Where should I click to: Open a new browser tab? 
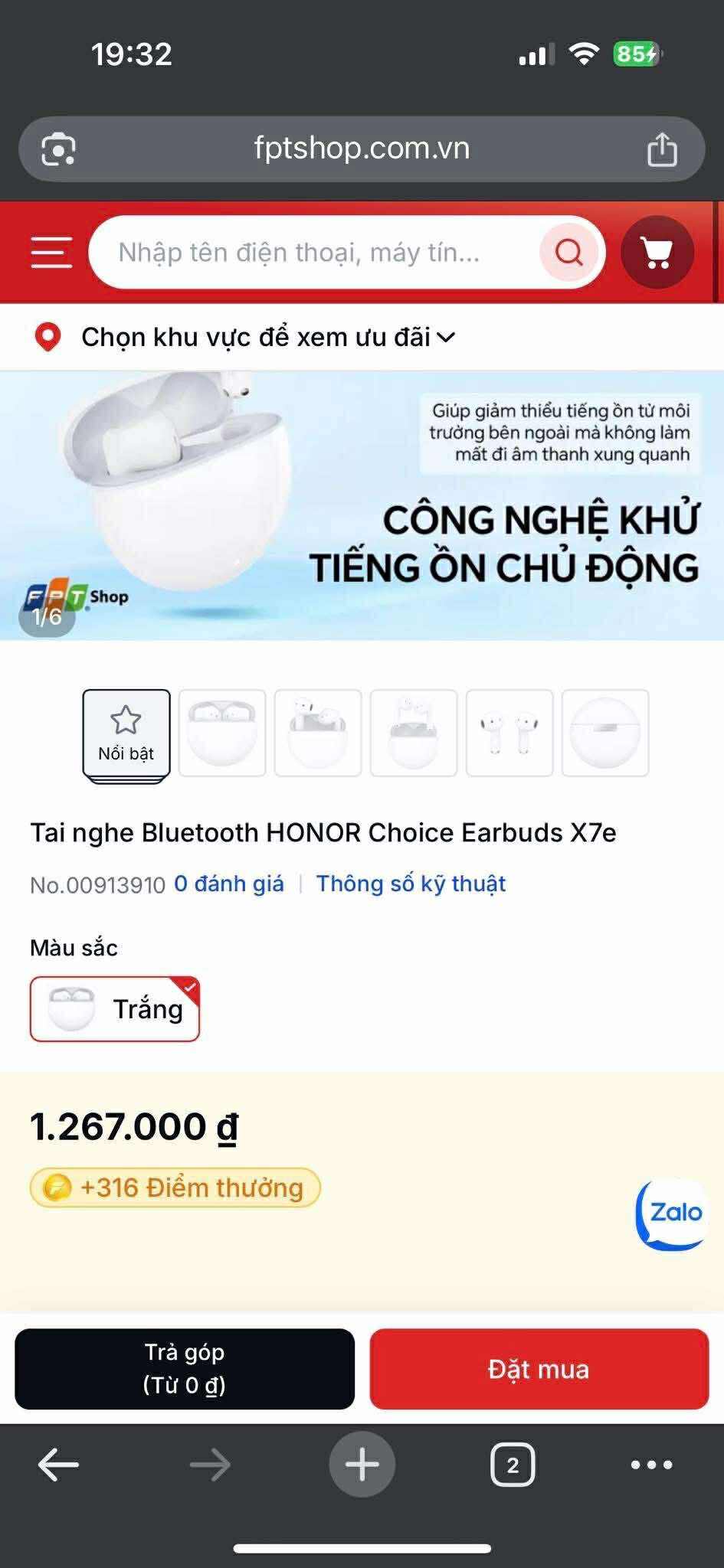(362, 1465)
